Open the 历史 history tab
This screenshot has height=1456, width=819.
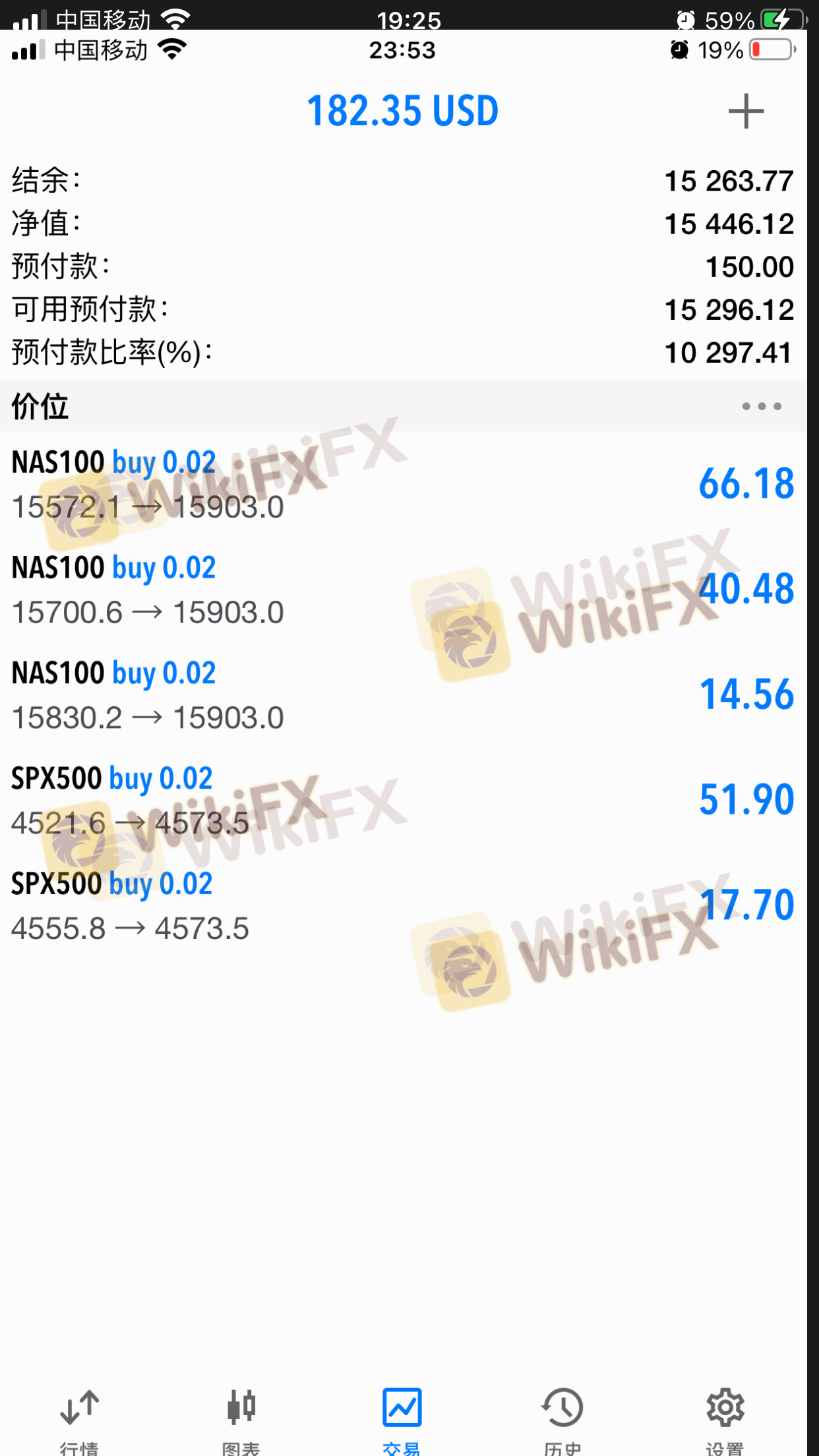pos(562,1418)
